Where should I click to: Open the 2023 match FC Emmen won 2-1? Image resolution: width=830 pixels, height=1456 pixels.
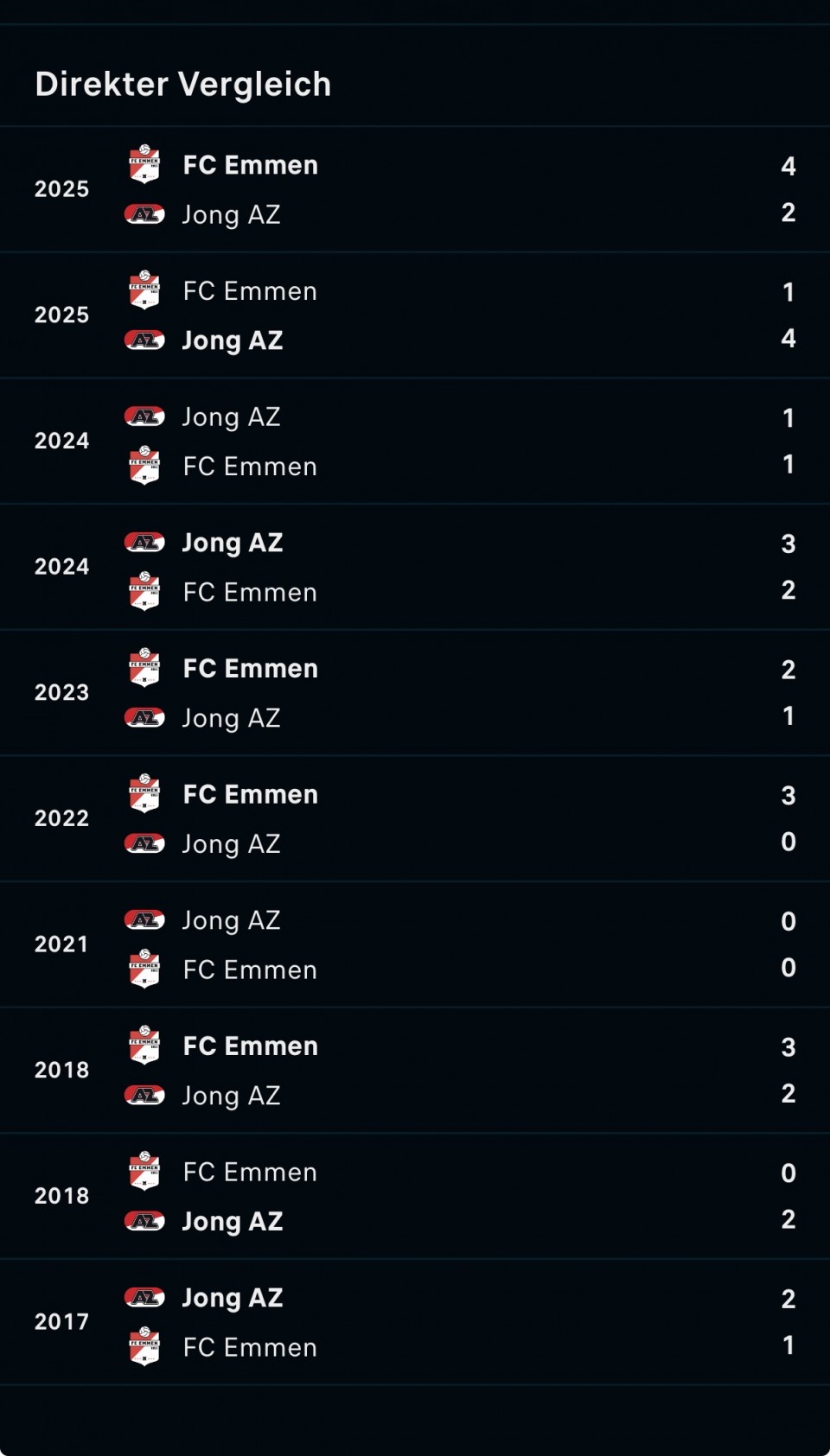click(x=415, y=693)
